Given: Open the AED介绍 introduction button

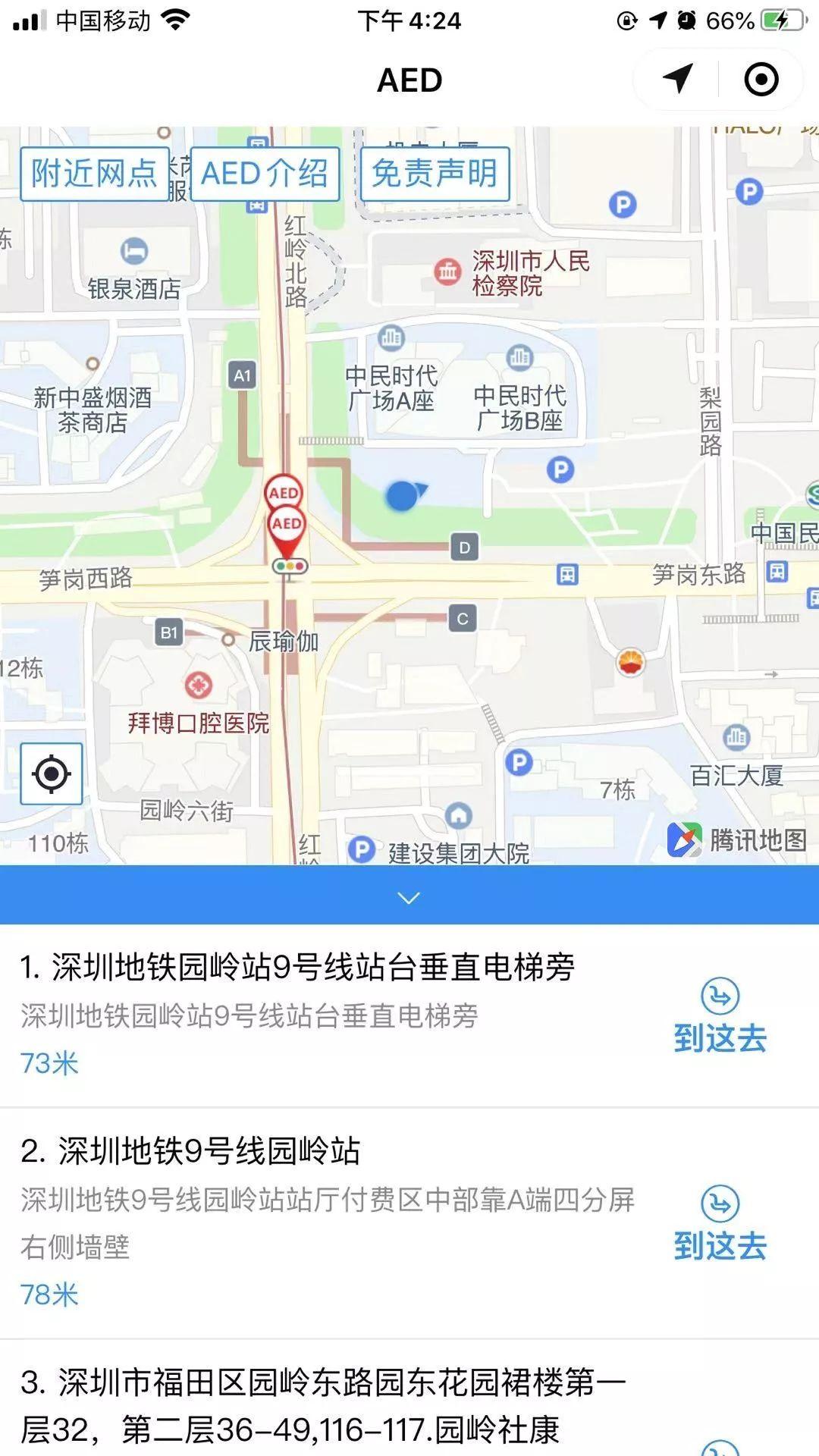Looking at the screenshot, I should tap(265, 174).
